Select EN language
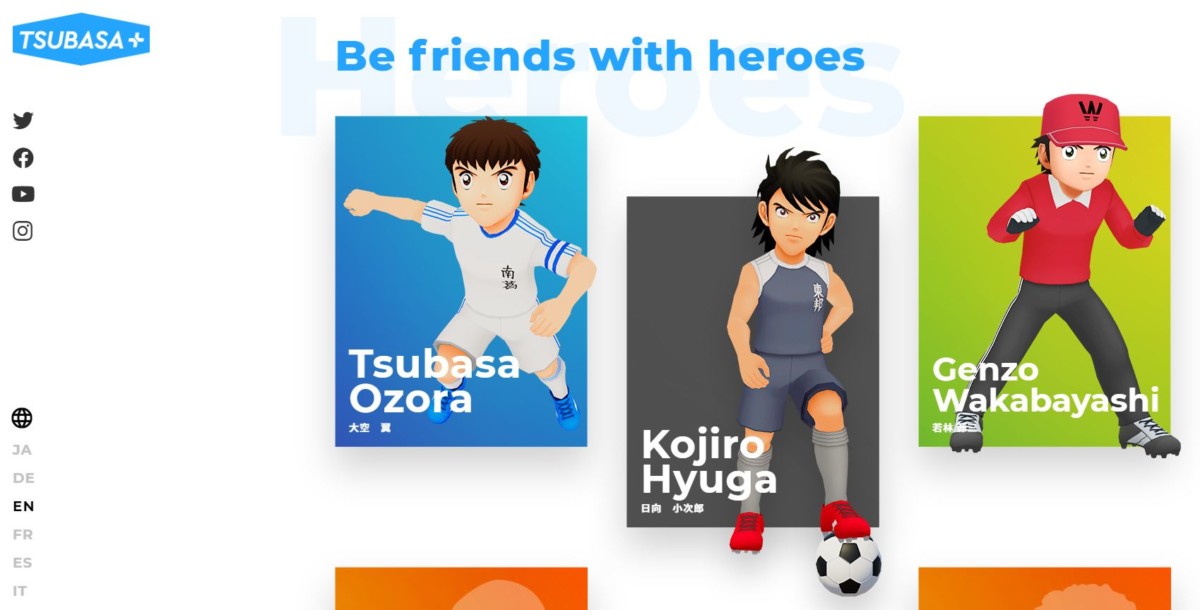 pos(23,506)
